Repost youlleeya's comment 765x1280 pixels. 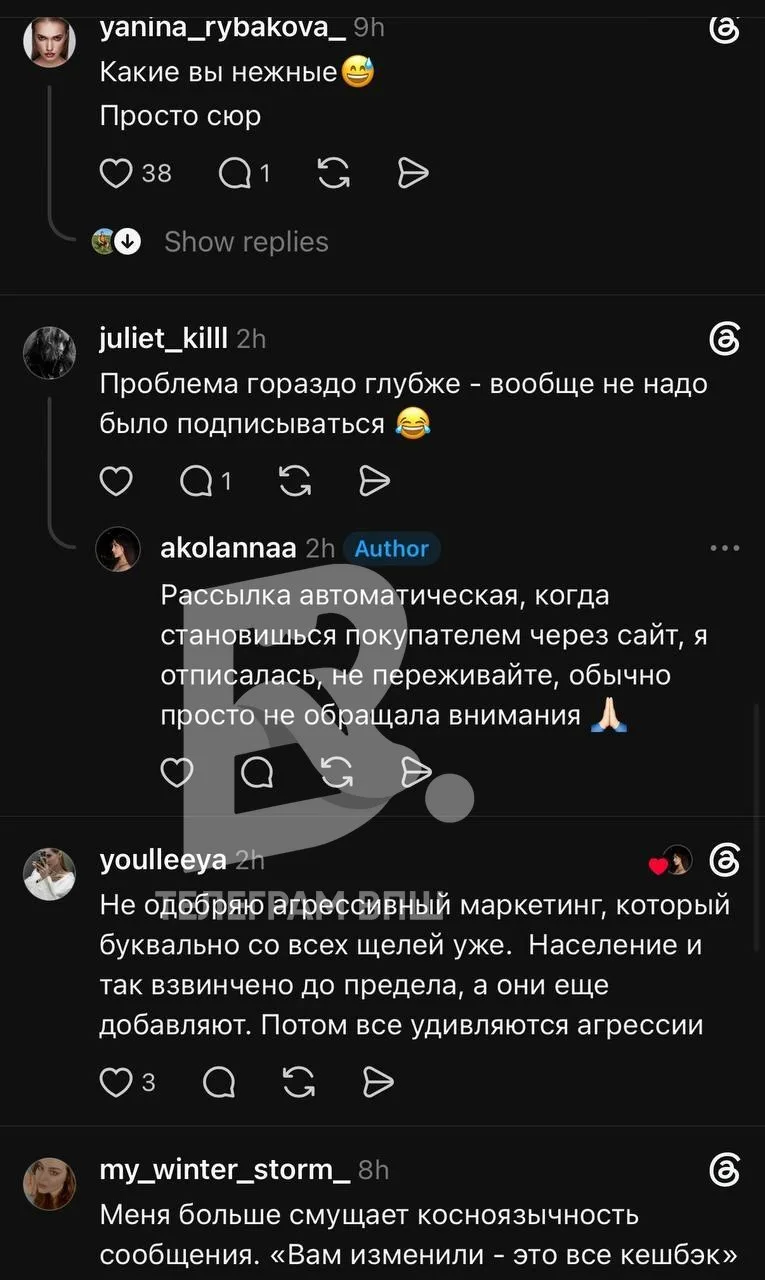pyautogui.click(x=299, y=1081)
